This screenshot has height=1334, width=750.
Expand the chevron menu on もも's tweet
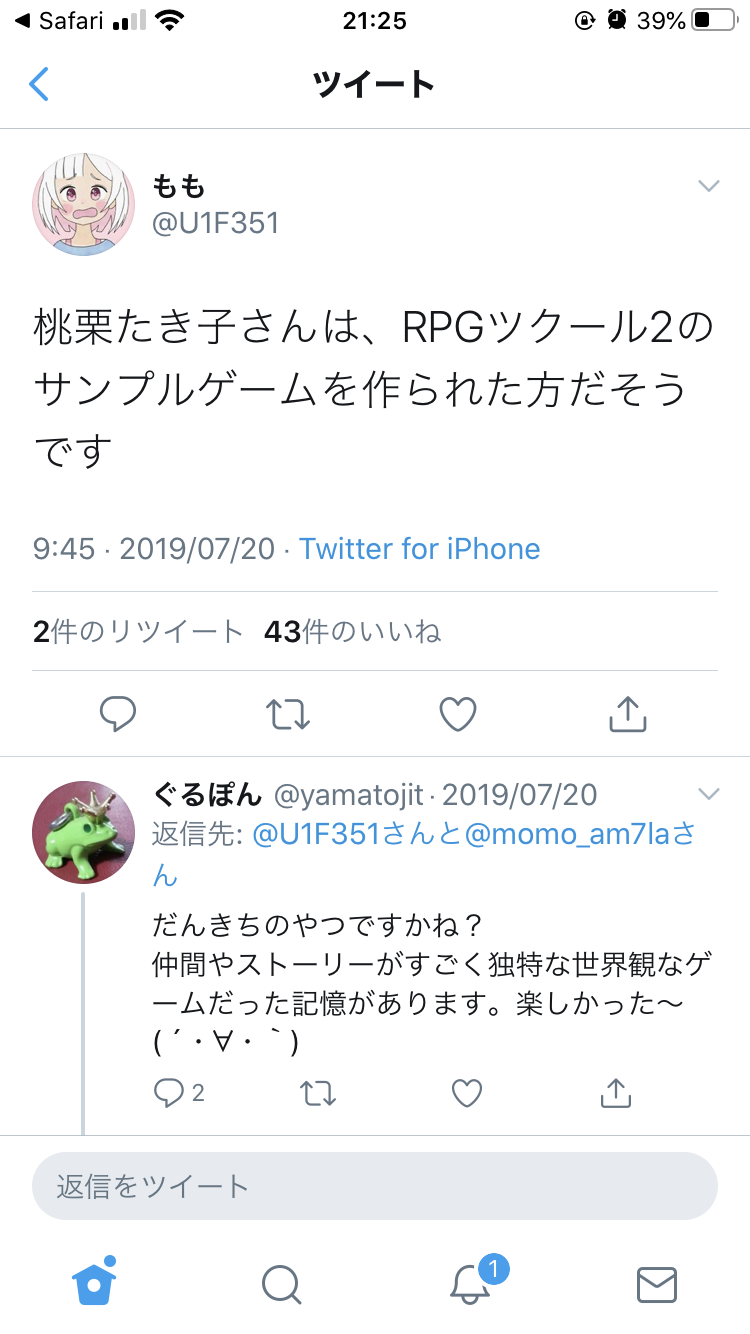pyautogui.click(x=709, y=186)
